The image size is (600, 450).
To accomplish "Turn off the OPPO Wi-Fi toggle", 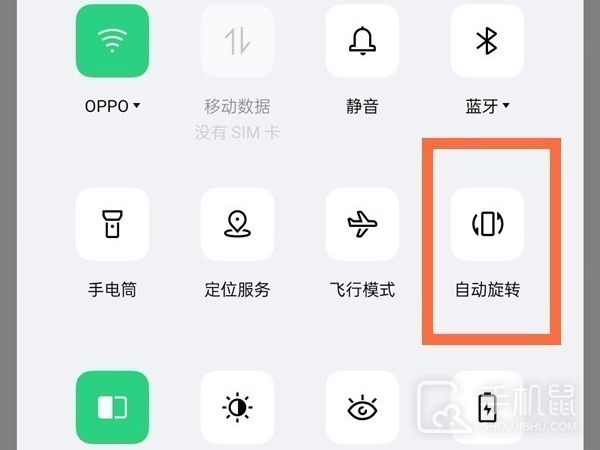I will coord(112,41).
